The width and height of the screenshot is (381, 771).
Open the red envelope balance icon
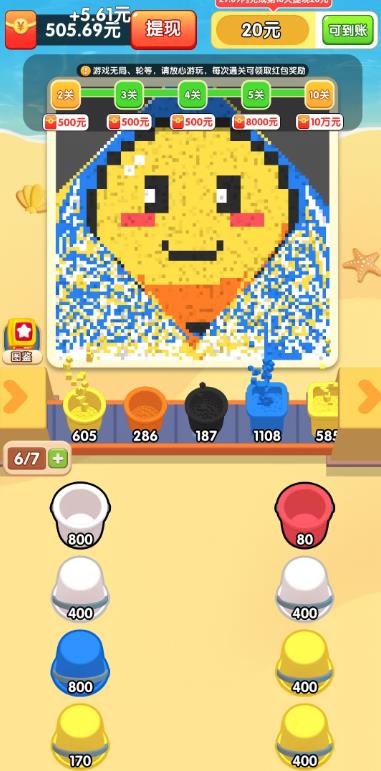21,30
